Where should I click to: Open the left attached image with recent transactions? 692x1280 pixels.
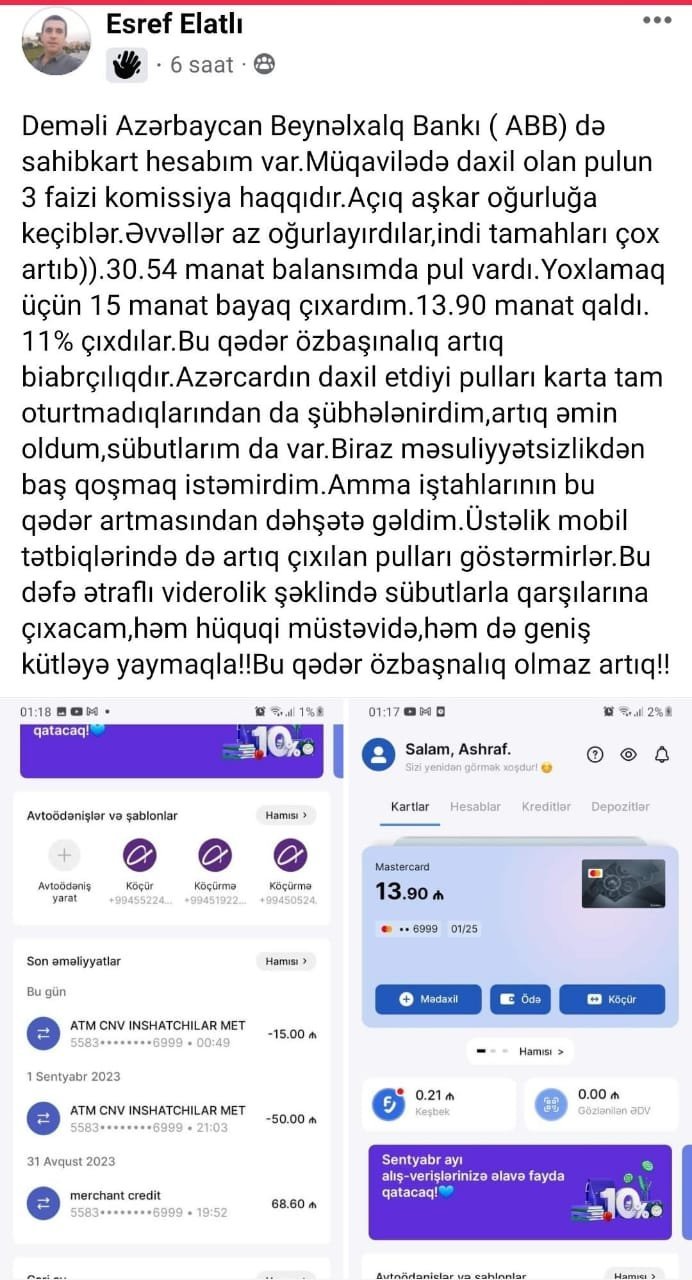point(172,988)
